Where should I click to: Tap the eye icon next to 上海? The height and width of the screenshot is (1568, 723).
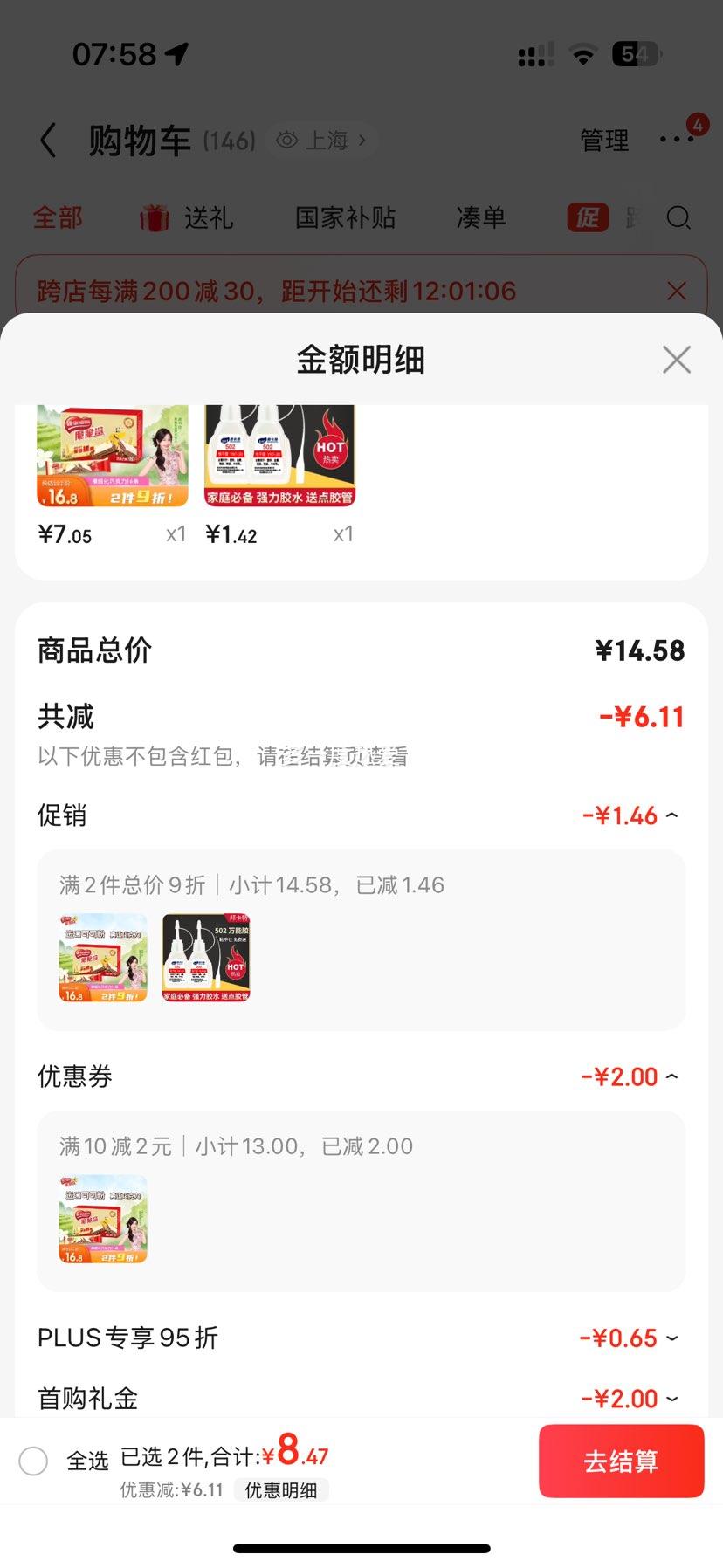[x=286, y=140]
